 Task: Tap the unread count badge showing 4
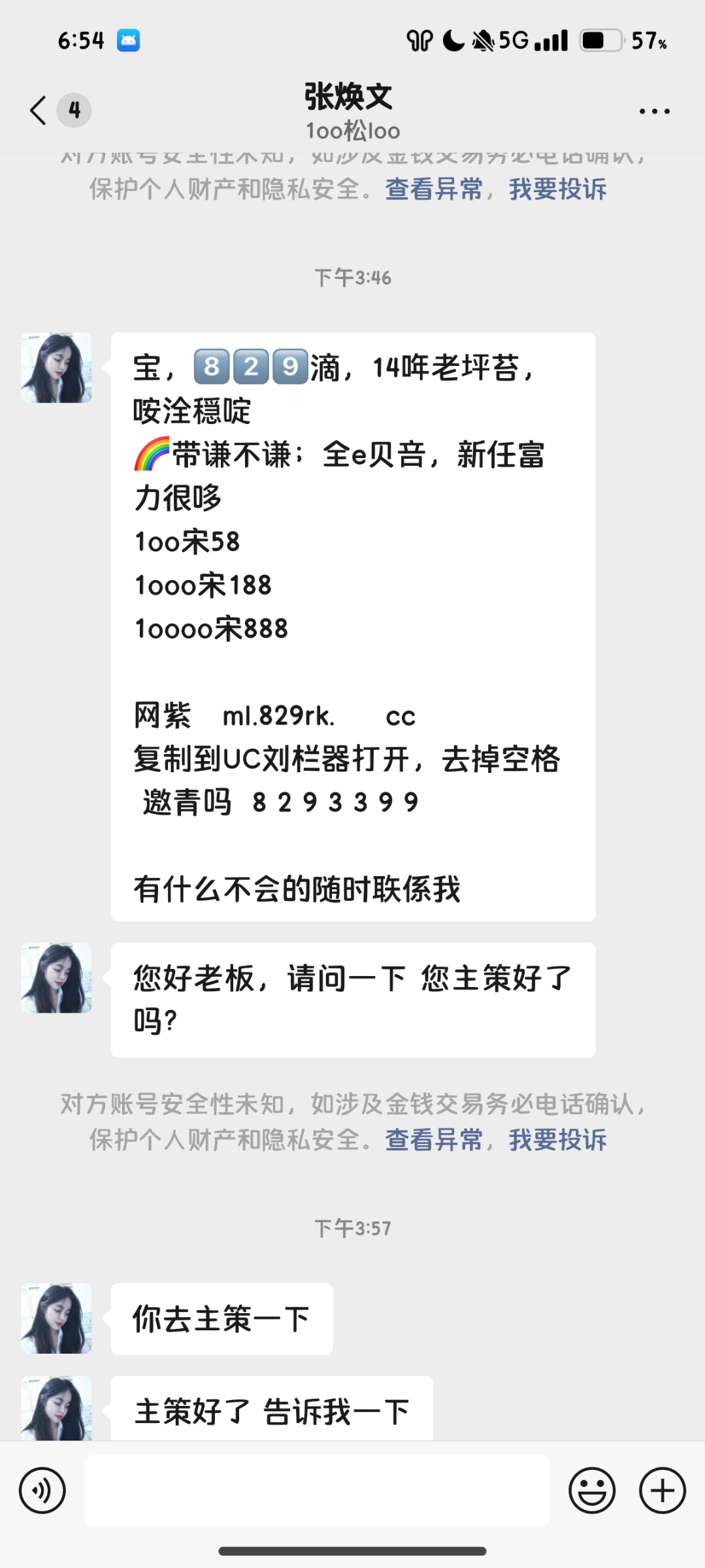[x=74, y=110]
